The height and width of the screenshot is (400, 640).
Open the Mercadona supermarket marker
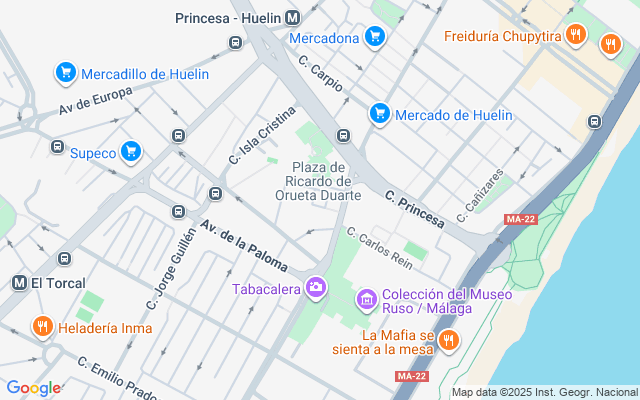[x=375, y=38]
